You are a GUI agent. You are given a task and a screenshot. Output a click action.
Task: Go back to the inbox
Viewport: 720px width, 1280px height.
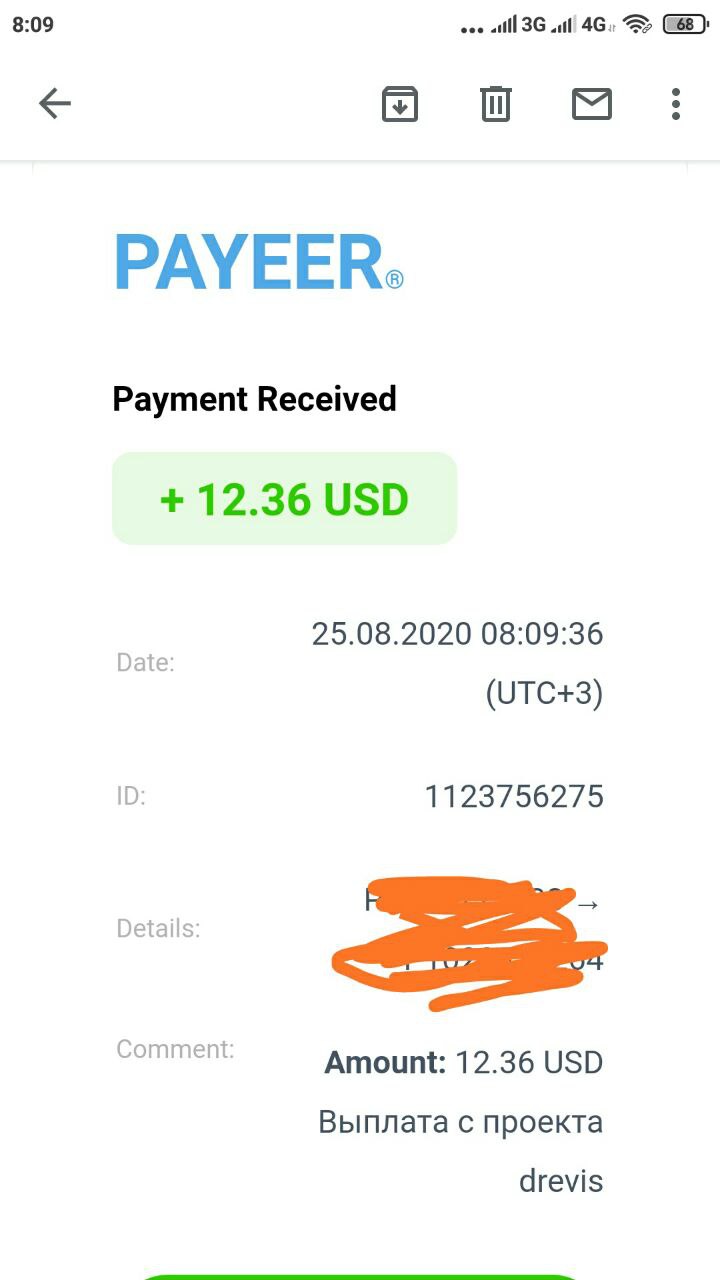point(55,103)
